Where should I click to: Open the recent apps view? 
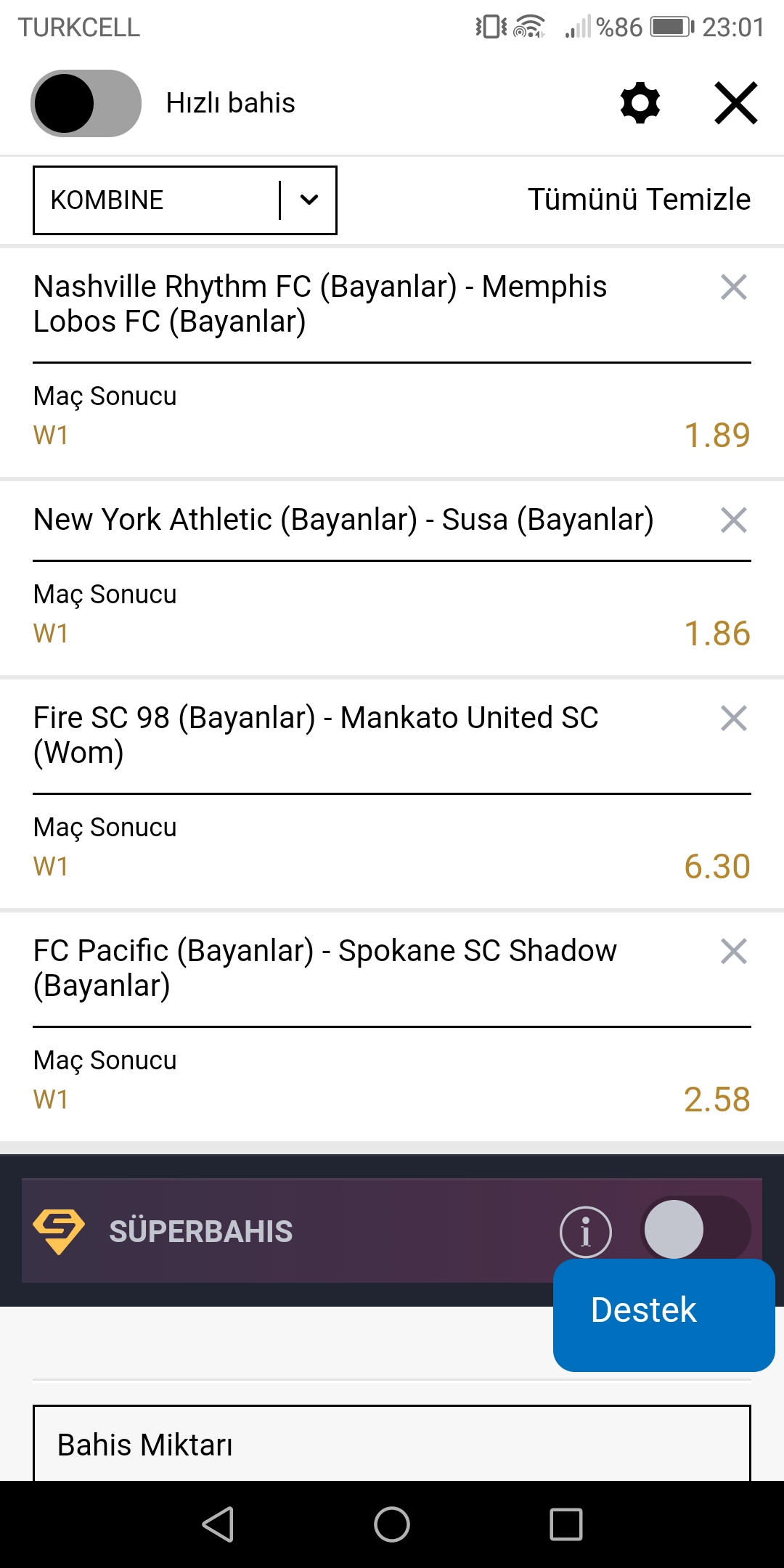(x=566, y=1524)
